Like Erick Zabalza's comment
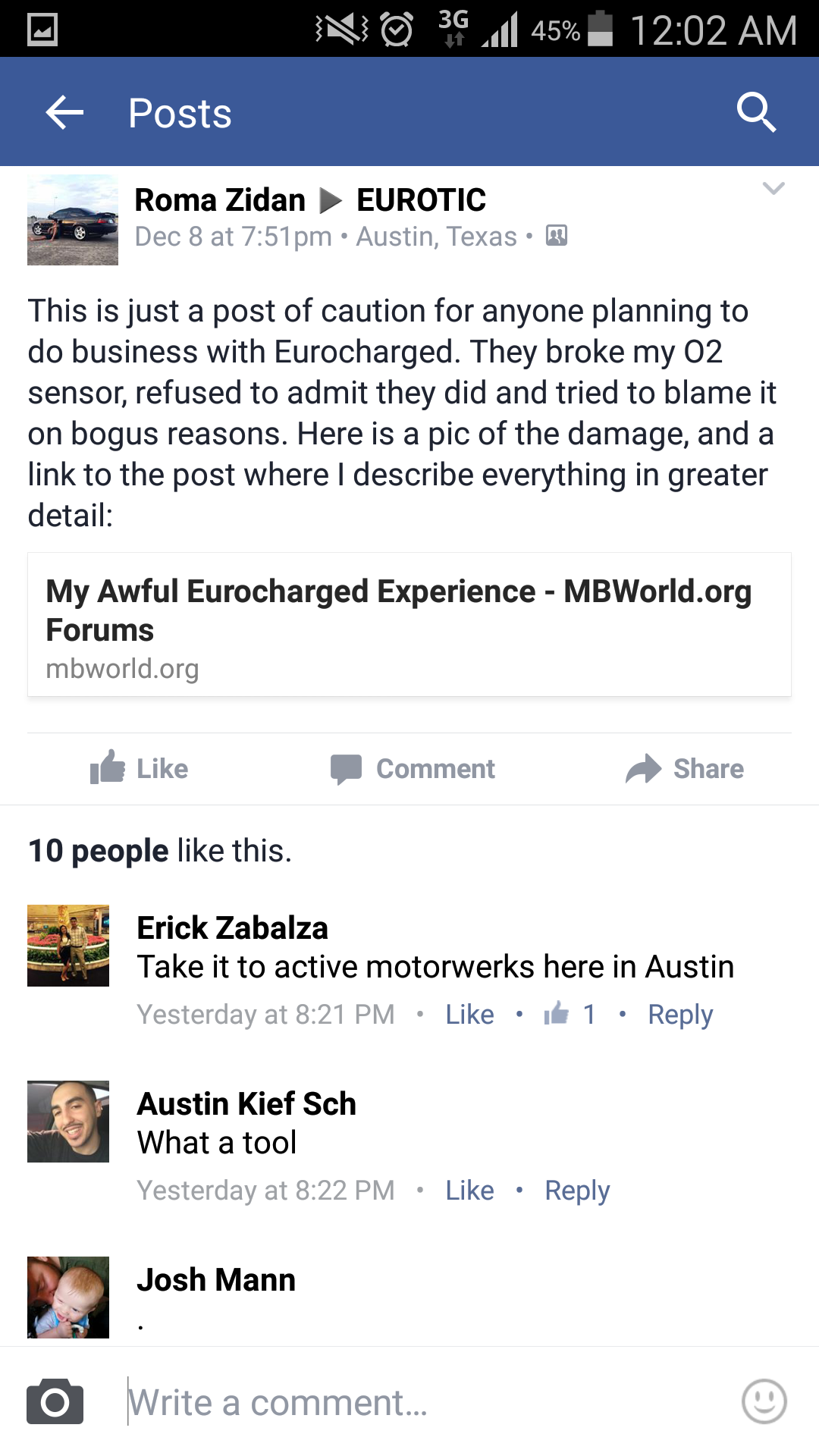 469,1015
